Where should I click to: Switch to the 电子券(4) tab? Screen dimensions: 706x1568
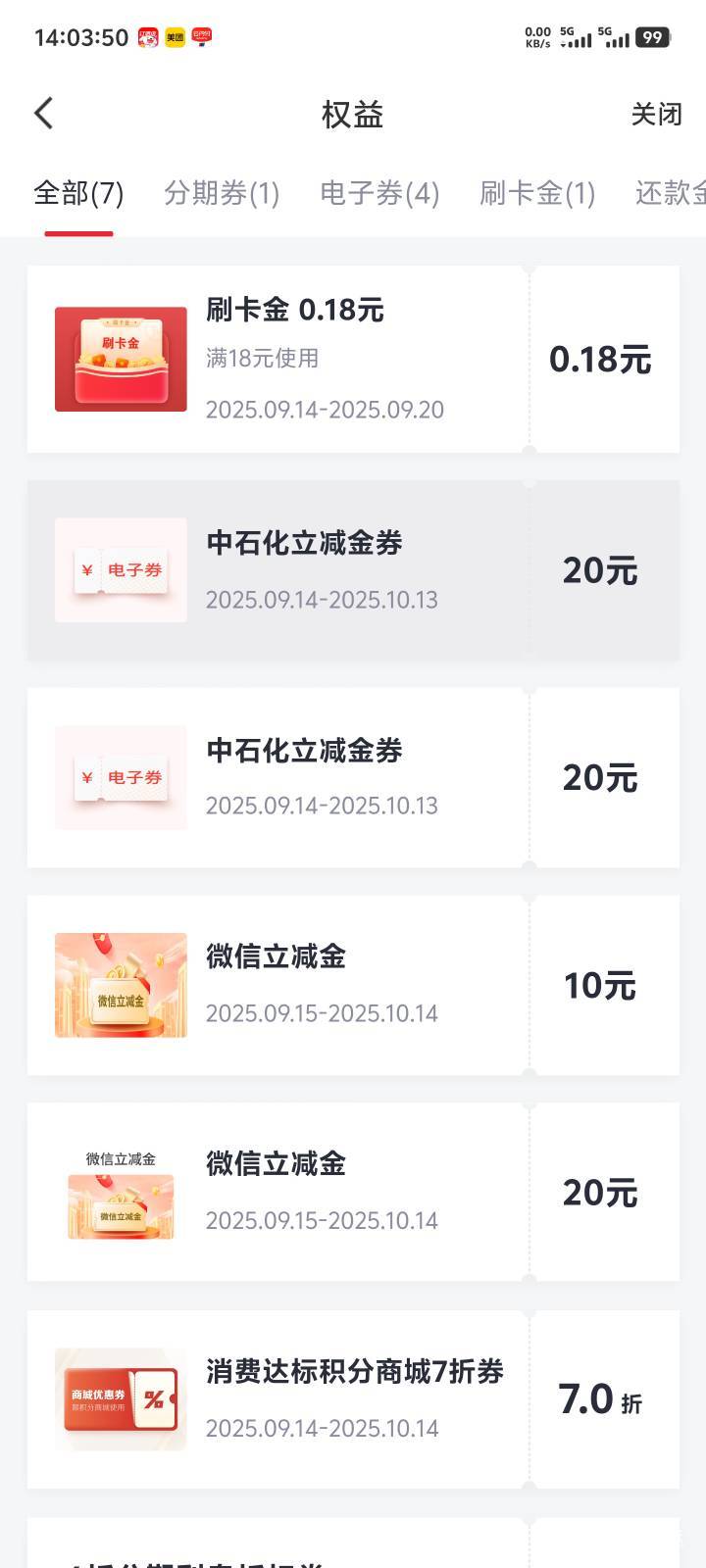click(379, 193)
